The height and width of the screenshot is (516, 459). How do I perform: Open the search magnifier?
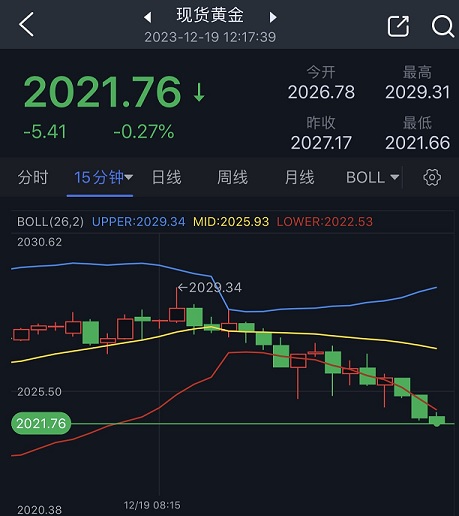(x=443, y=26)
